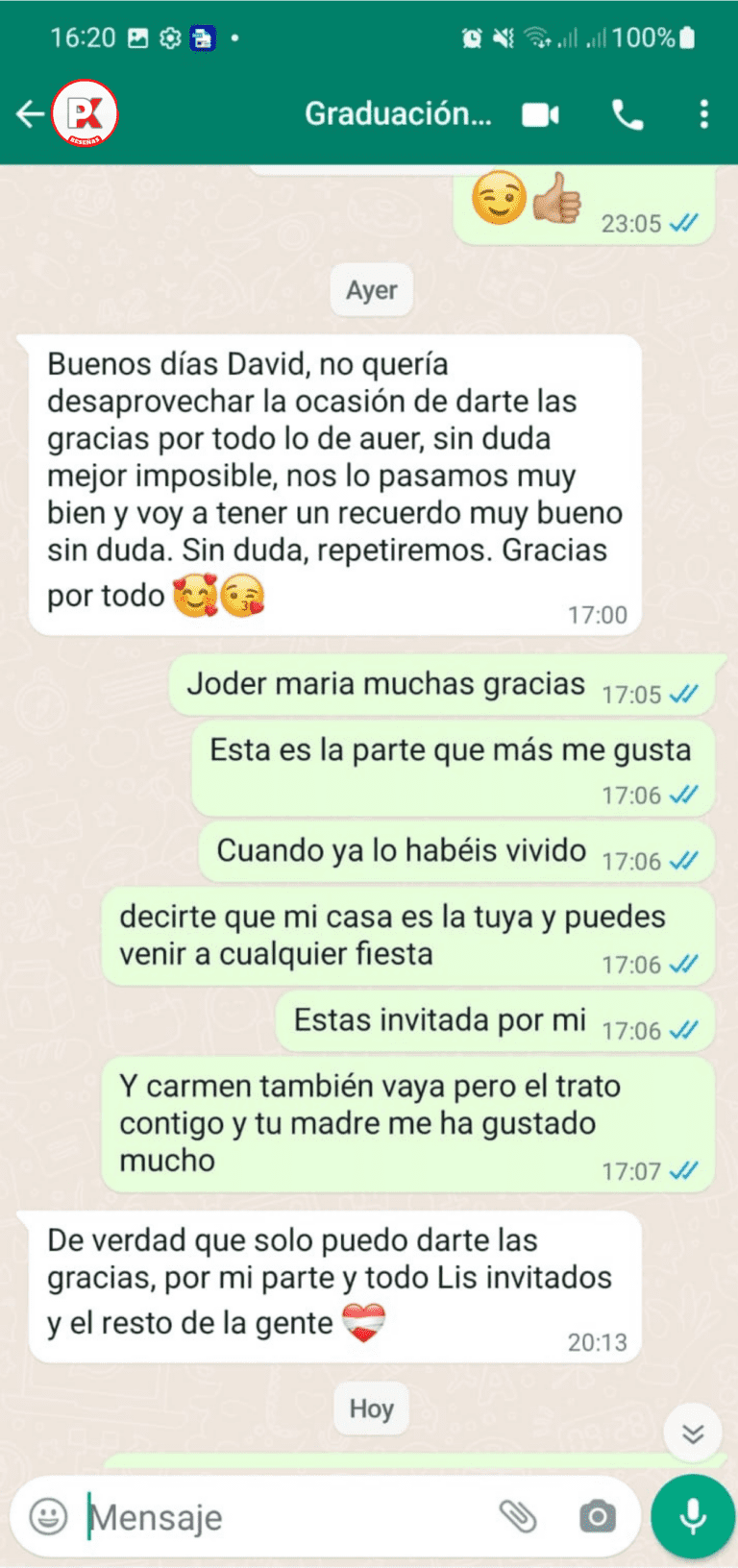Go back to the chat list
Screen dimensions: 738x1568
click(x=30, y=114)
